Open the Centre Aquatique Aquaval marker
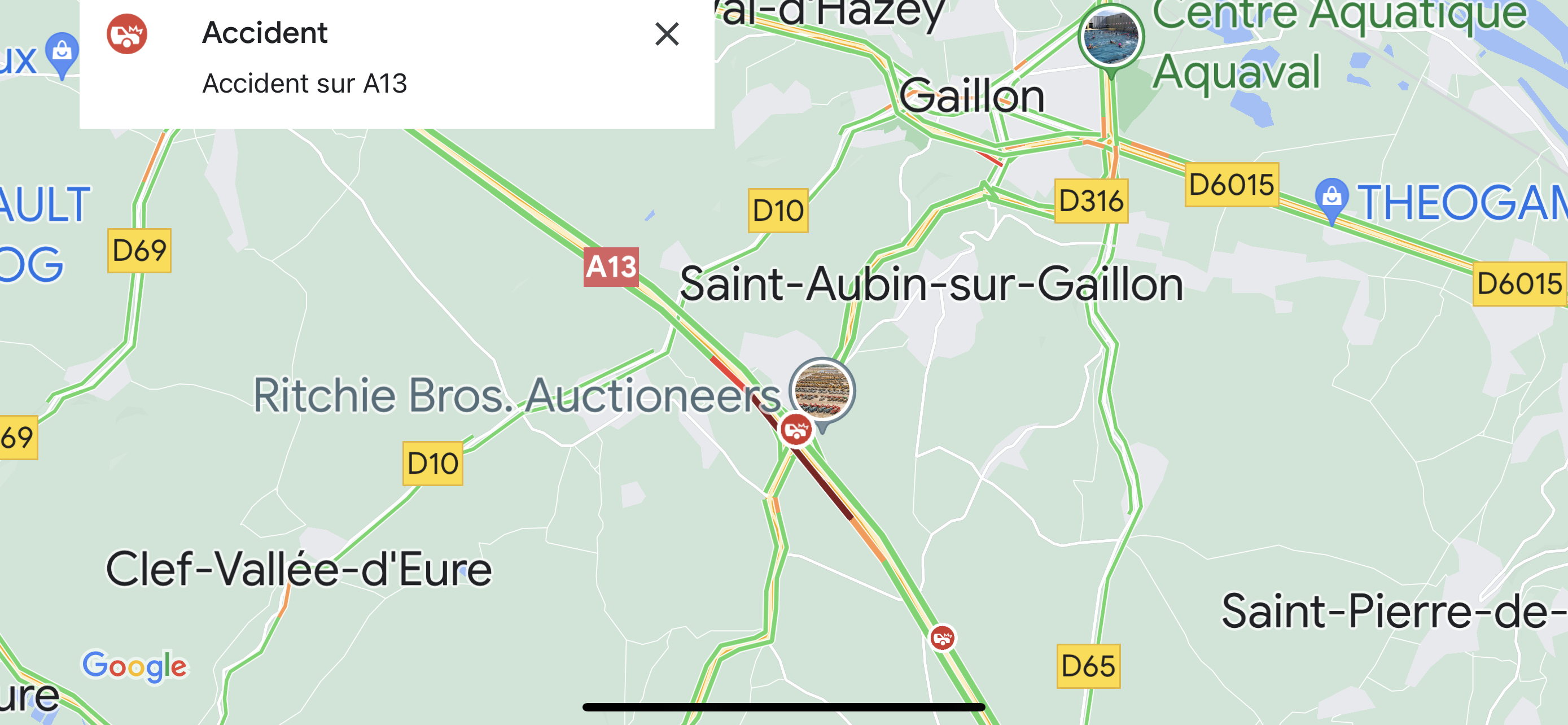This screenshot has width=1568, height=725. click(1111, 38)
